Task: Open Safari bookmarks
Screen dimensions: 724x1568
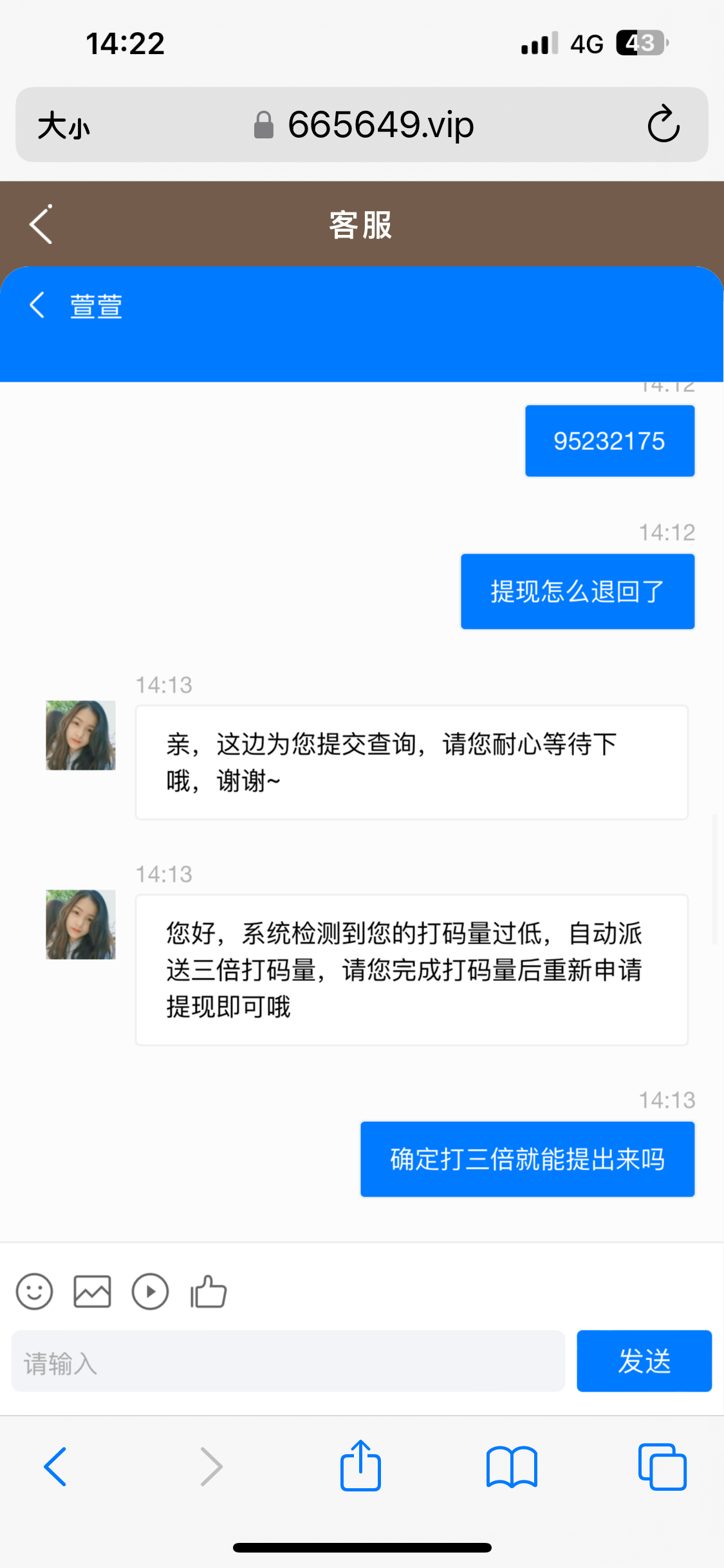Action: coord(512,1466)
